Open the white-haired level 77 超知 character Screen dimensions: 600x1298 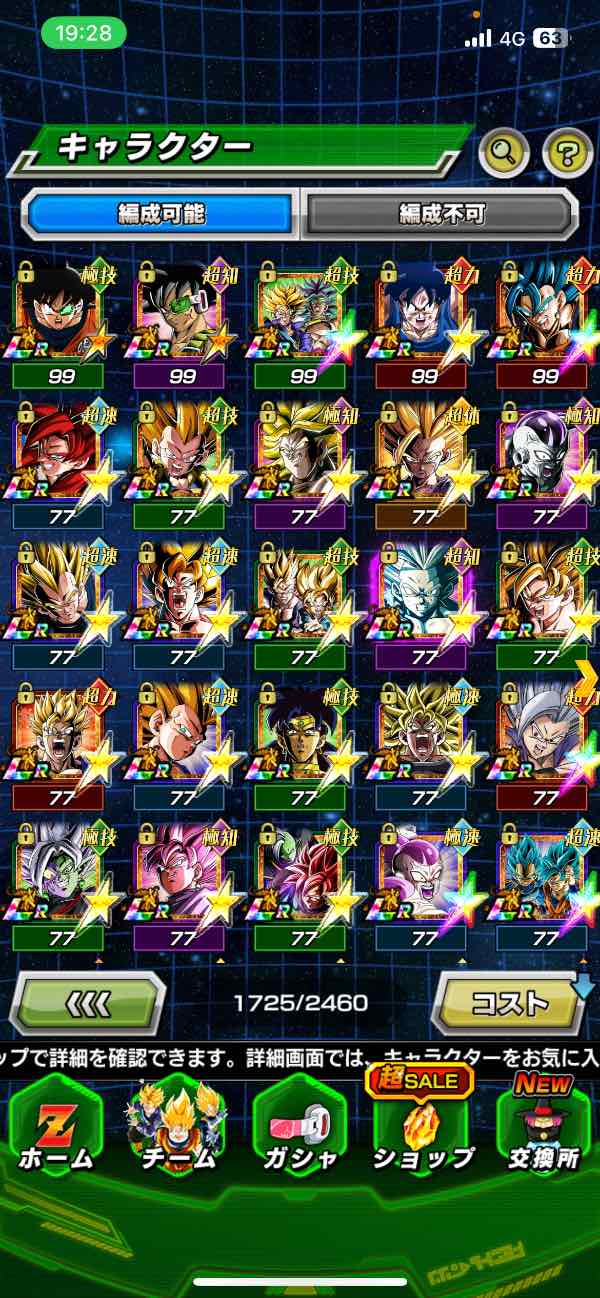pos(423,594)
